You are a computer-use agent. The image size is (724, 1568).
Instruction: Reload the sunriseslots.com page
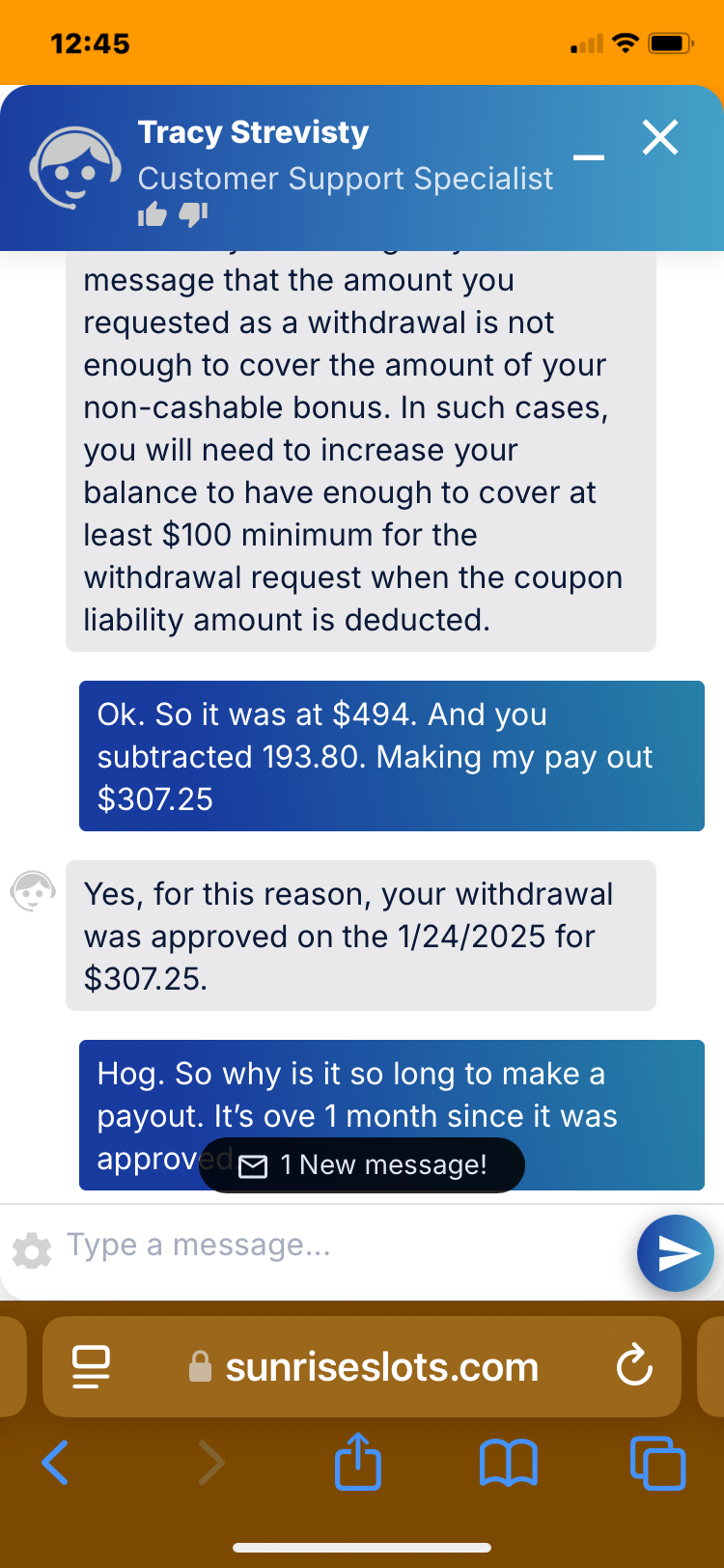coord(634,1366)
